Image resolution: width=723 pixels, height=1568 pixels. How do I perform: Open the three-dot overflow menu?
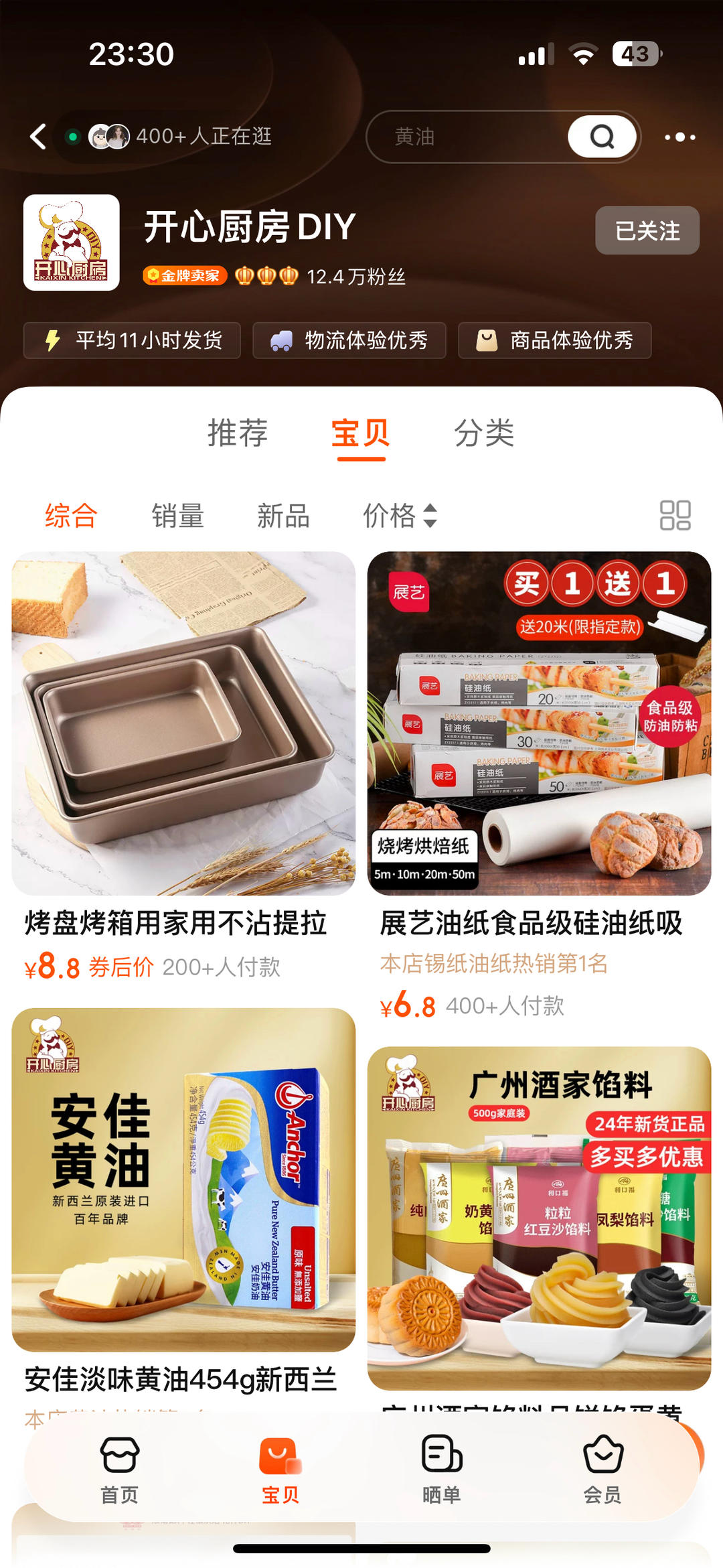pyautogui.click(x=679, y=137)
